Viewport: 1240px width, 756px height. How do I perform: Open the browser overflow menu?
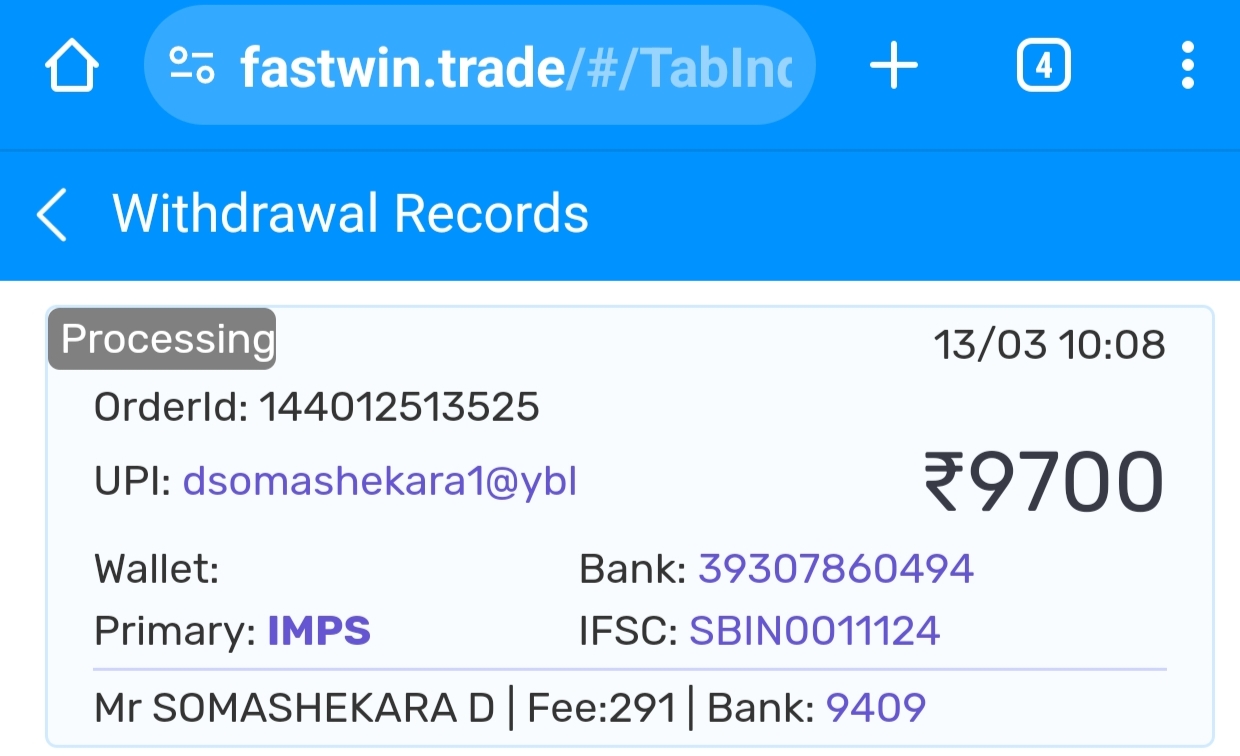point(1187,67)
